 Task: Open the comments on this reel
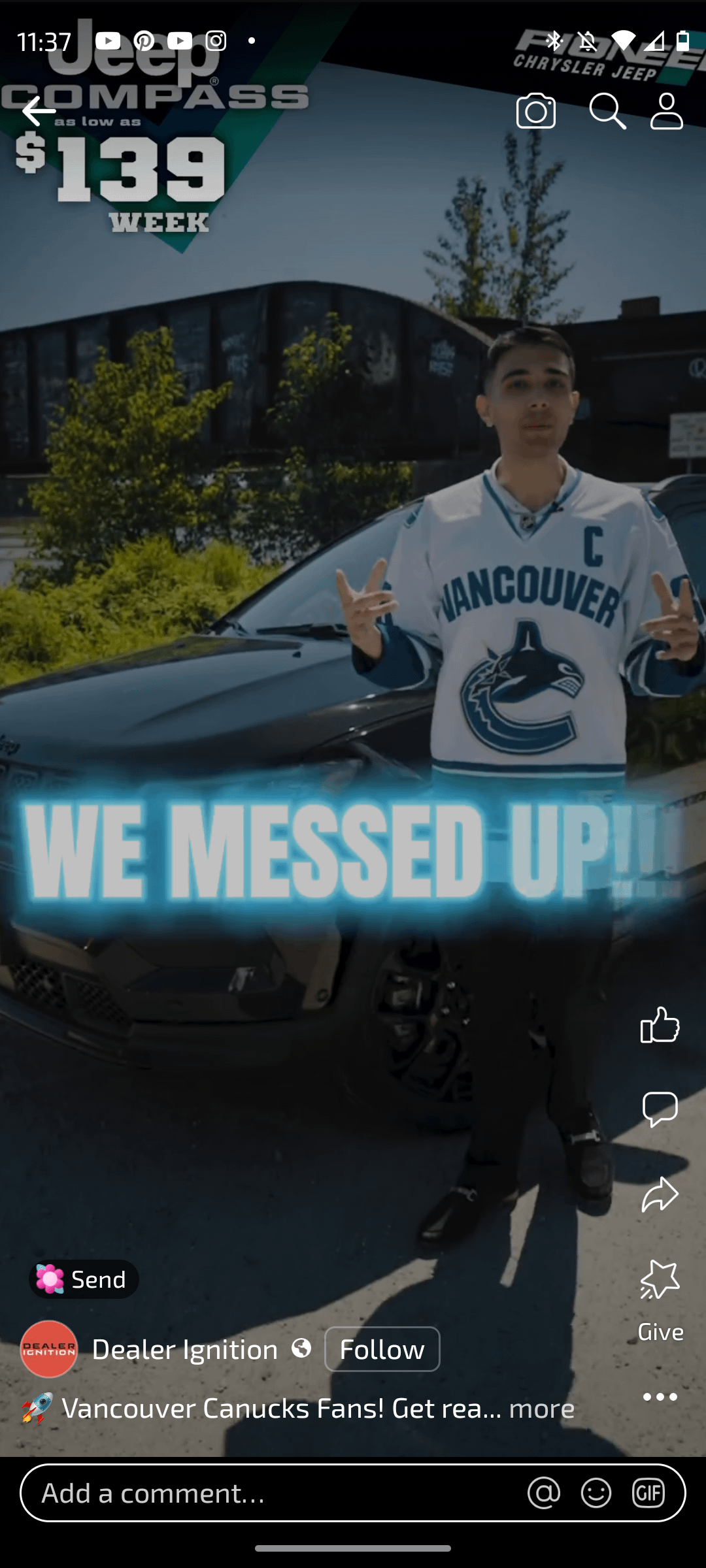[x=660, y=1109]
